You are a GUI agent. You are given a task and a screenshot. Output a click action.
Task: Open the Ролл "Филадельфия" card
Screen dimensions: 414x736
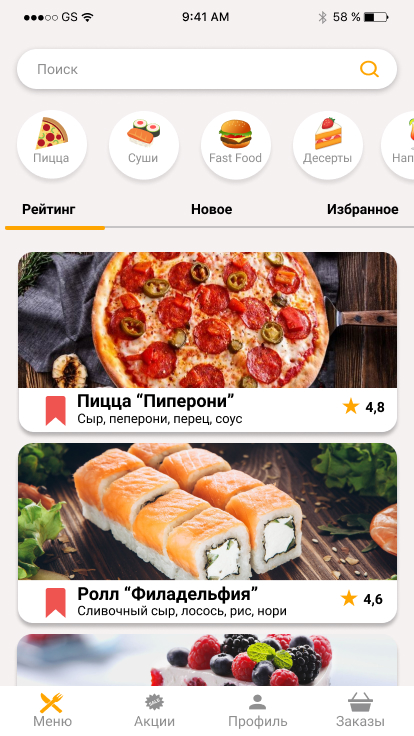(x=207, y=533)
